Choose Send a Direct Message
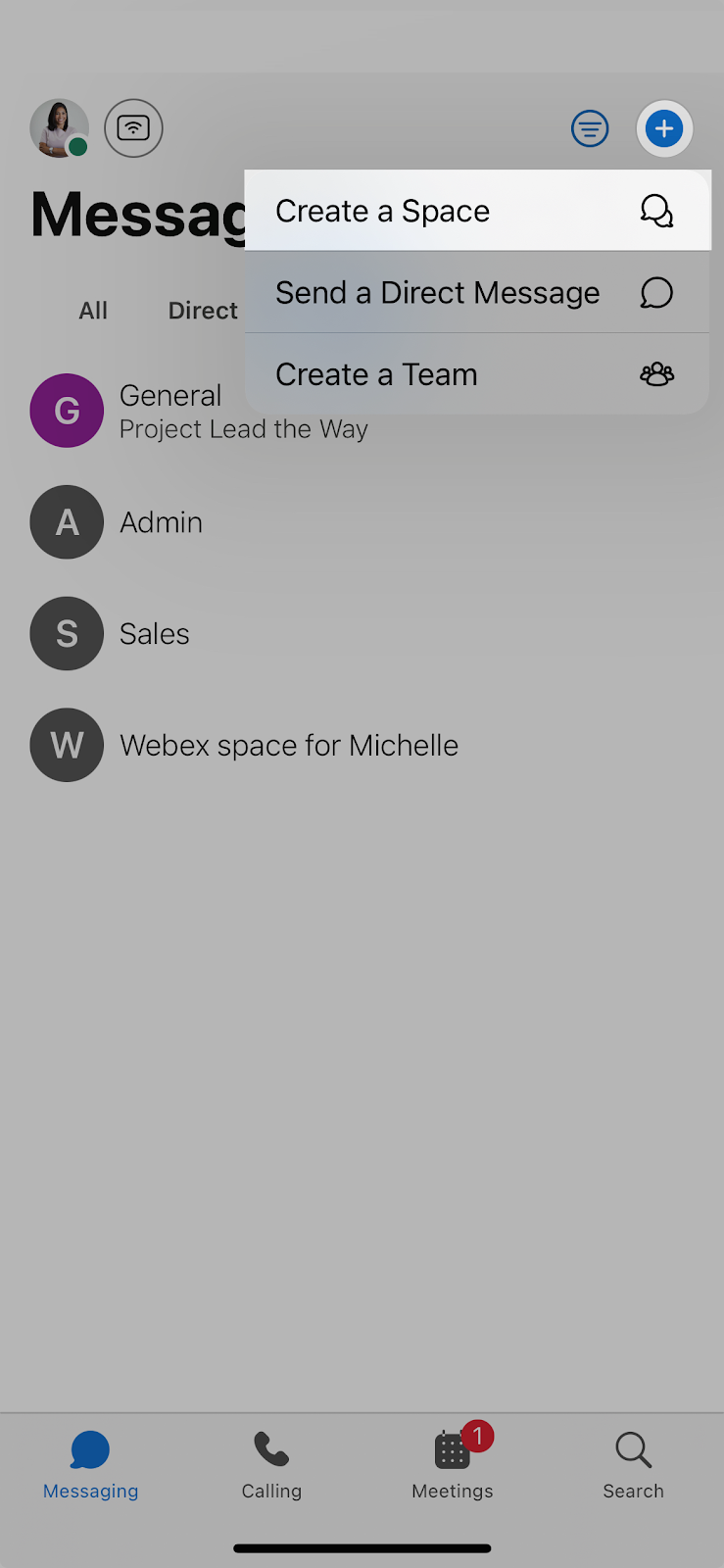724x1568 pixels. point(477,292)
